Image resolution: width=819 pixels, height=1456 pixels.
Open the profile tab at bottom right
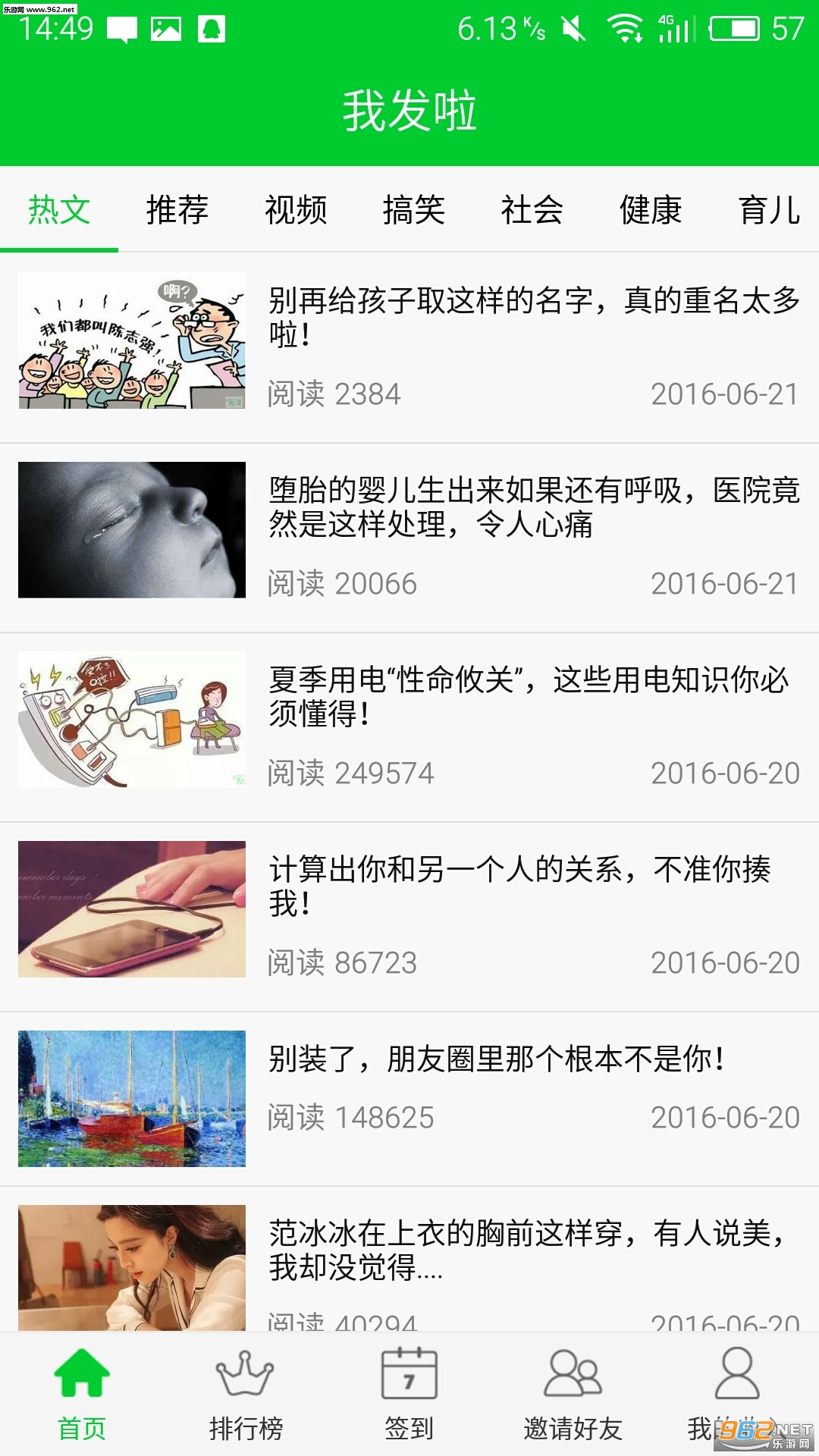736,1392
